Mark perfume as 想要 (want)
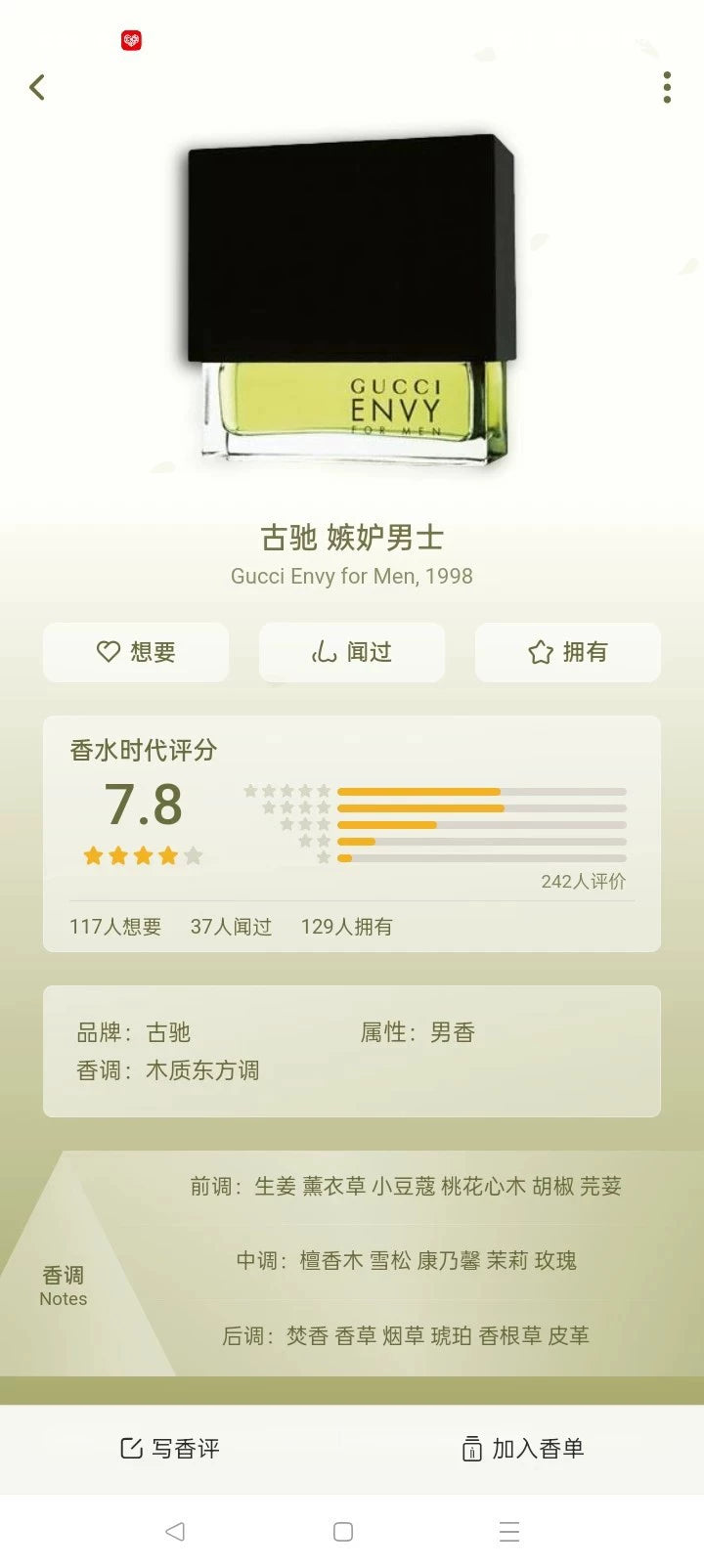The width and height of the screenshot is (704, 1568). (x=136, y=652)
